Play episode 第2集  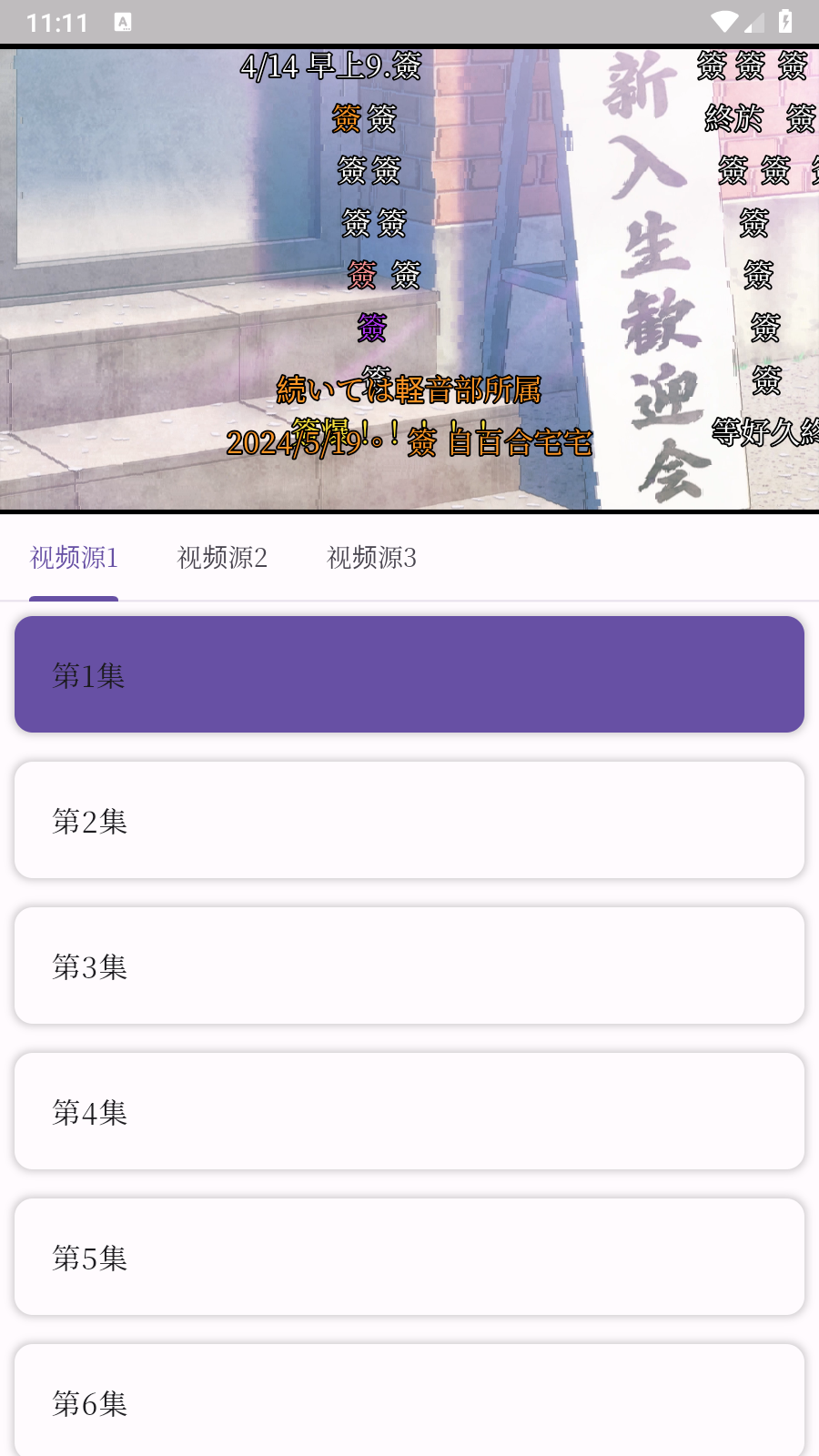click(409, 820)
